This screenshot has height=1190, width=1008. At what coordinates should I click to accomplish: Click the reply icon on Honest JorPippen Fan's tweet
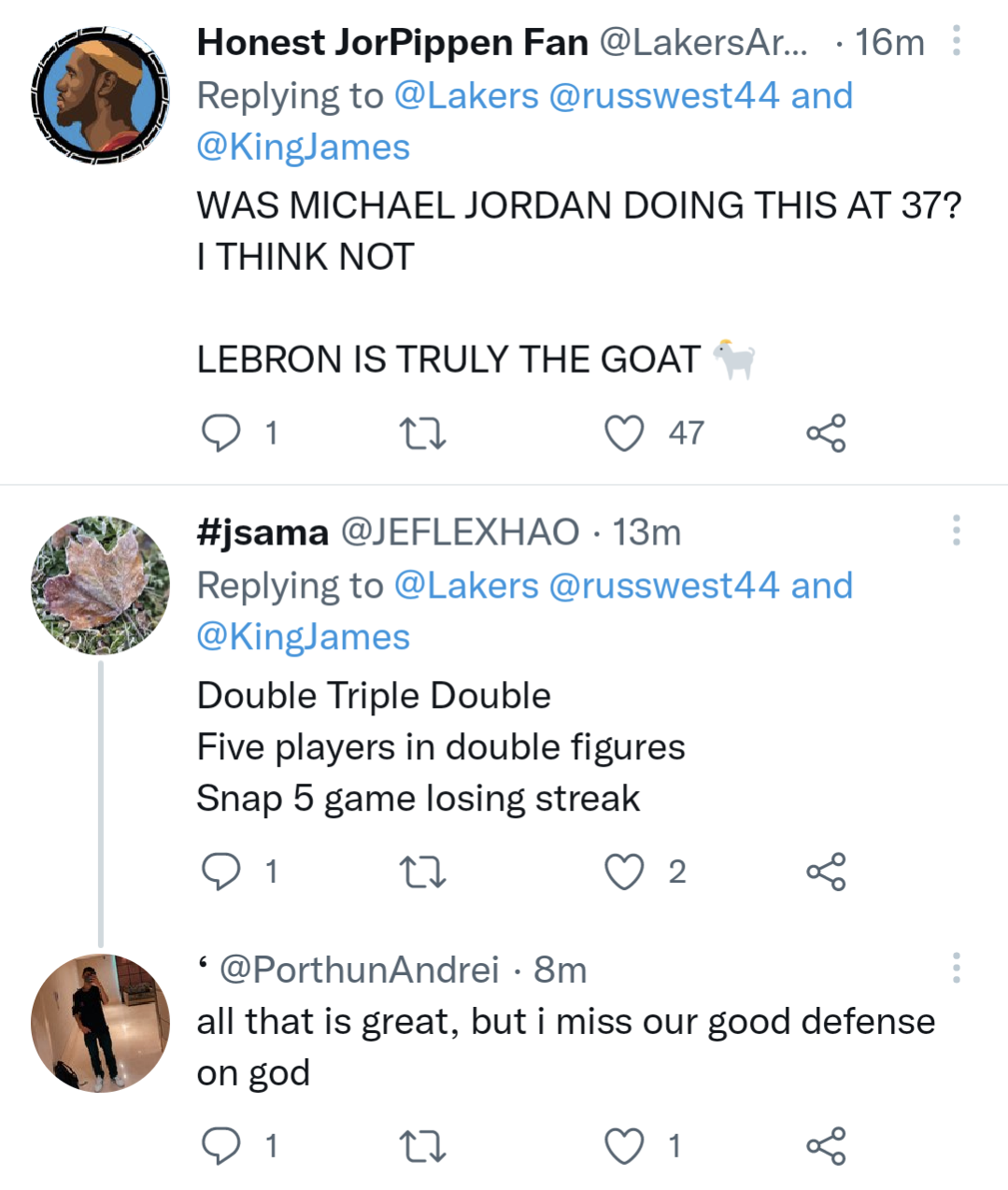point(223,432)
